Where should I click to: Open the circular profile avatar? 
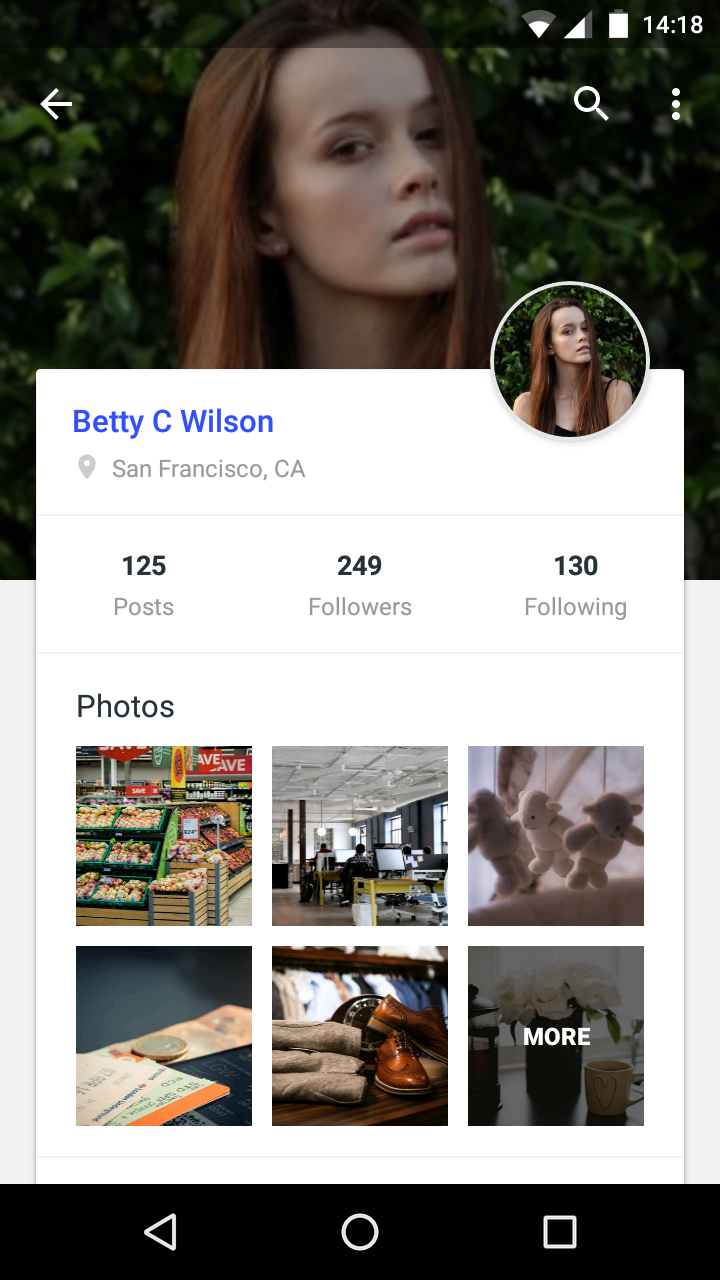pos(570,361)
